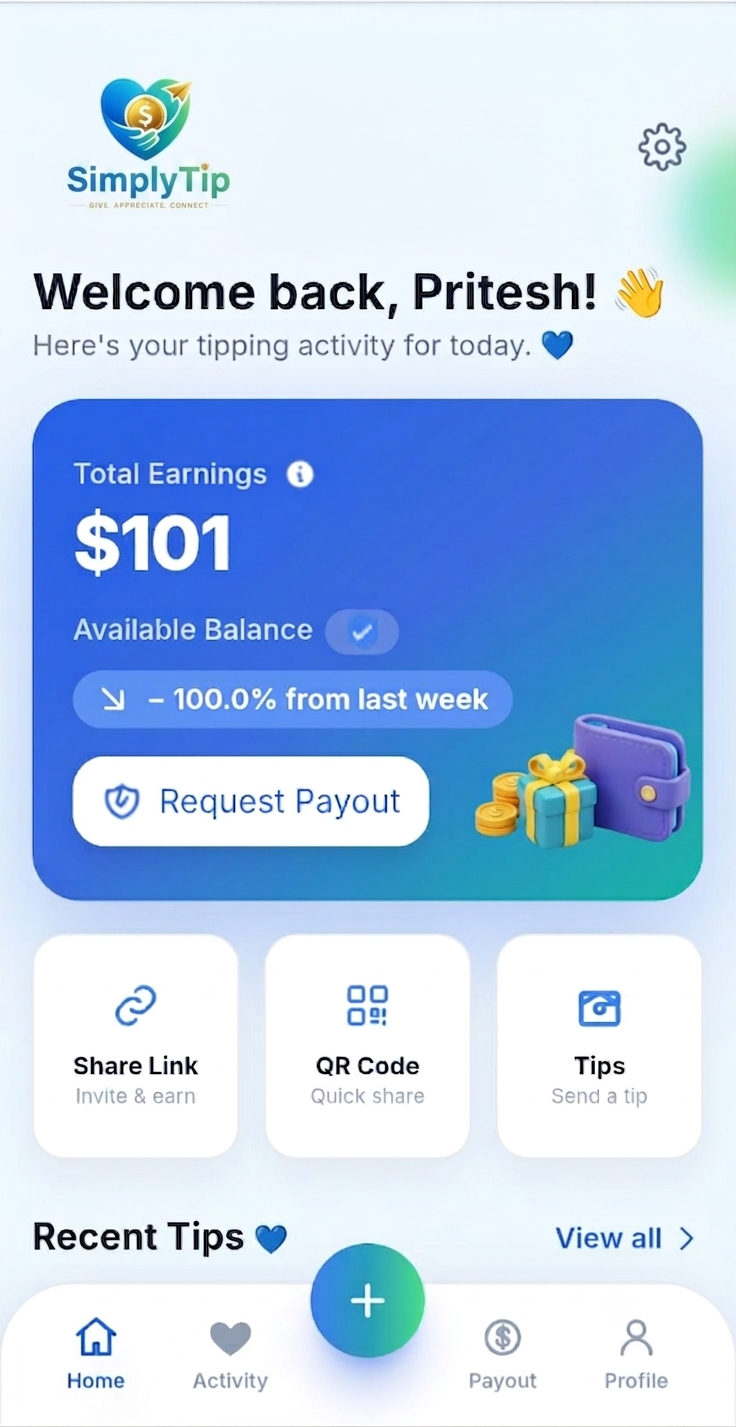Screen dimensions: 736x1427
Task: Tap the floating plus button
Action: coord(367,1300)
